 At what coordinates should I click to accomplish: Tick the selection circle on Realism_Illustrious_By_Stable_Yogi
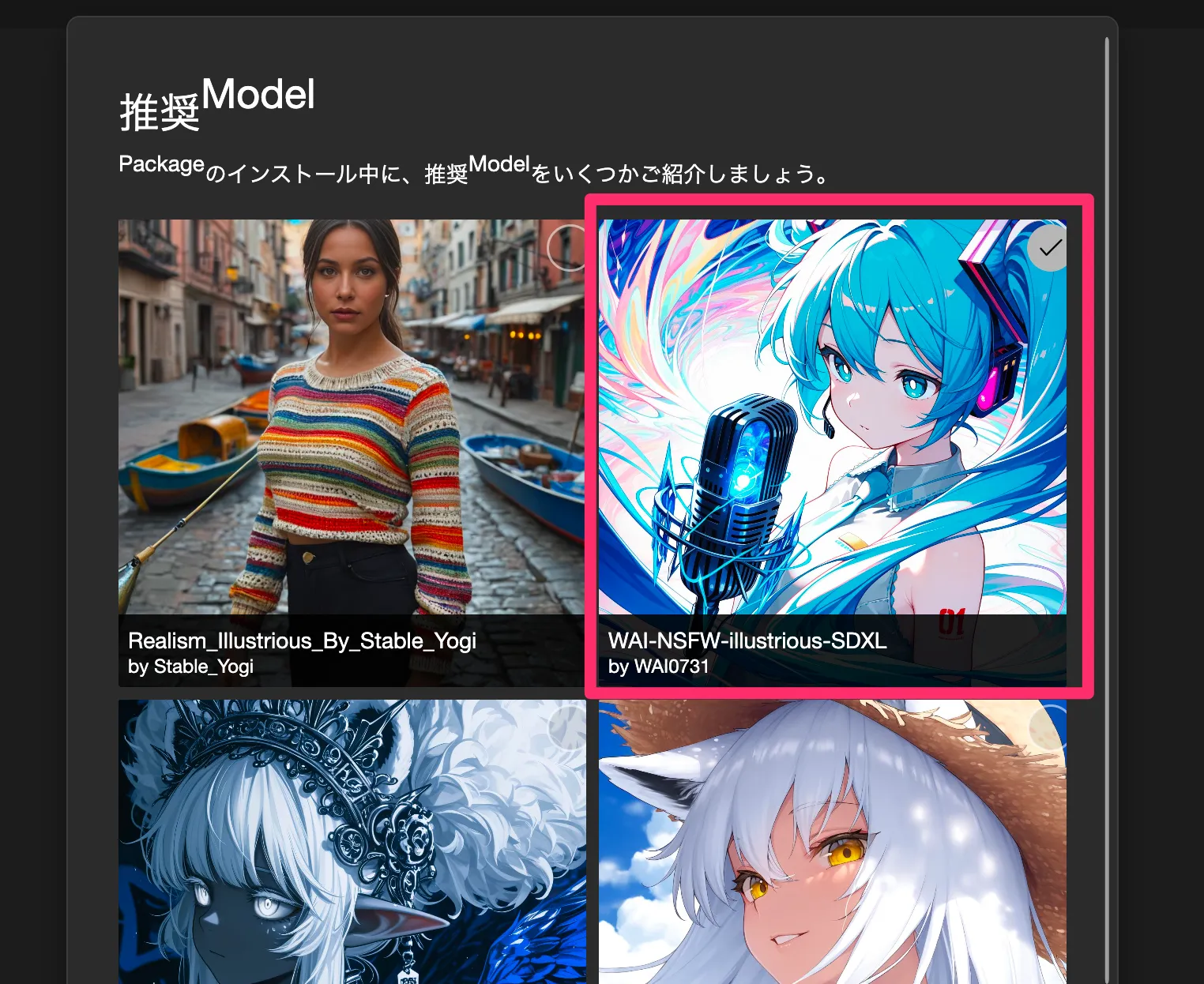[567, 248]
